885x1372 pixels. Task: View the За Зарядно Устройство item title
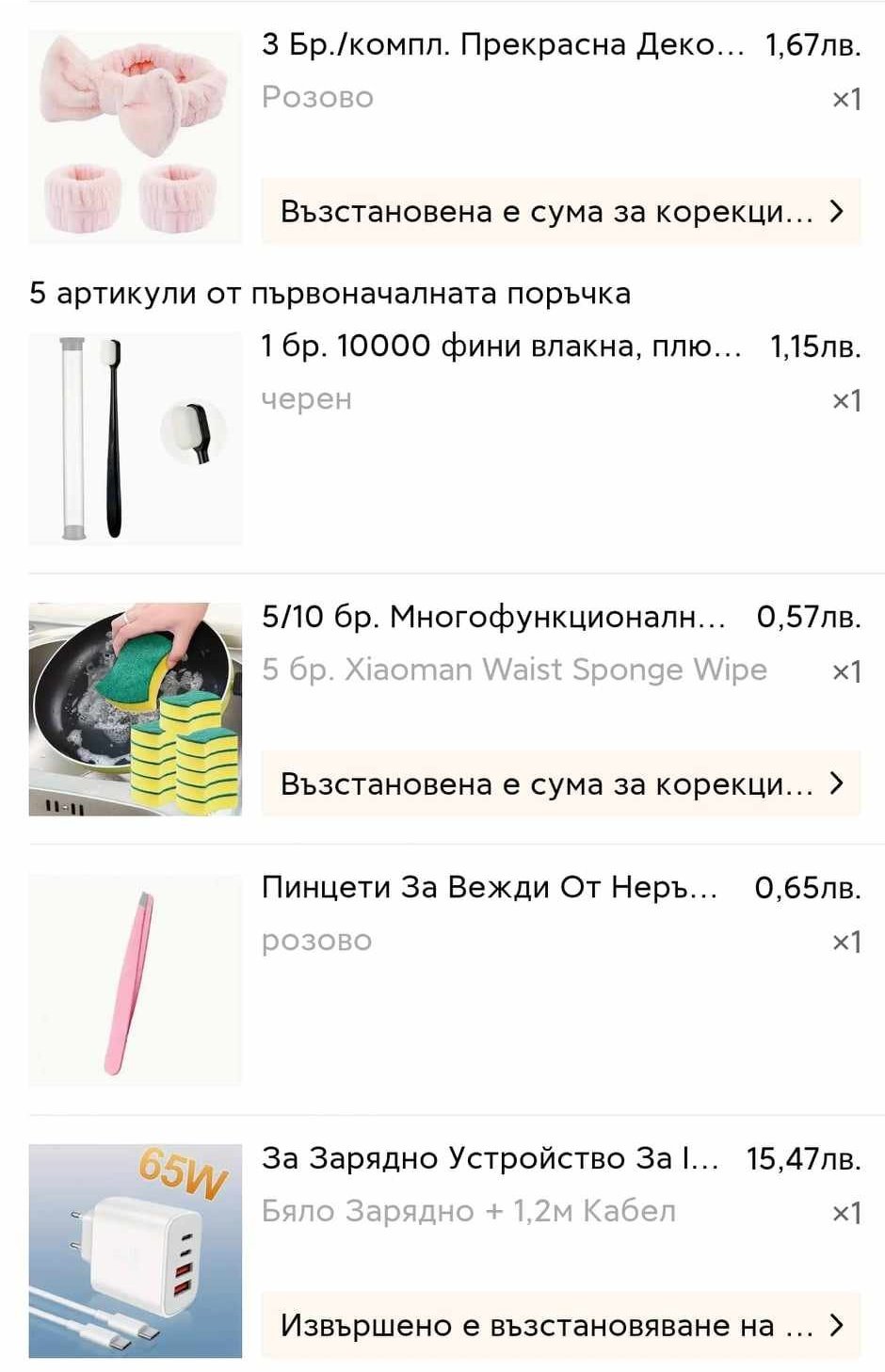pos(490,1158)
